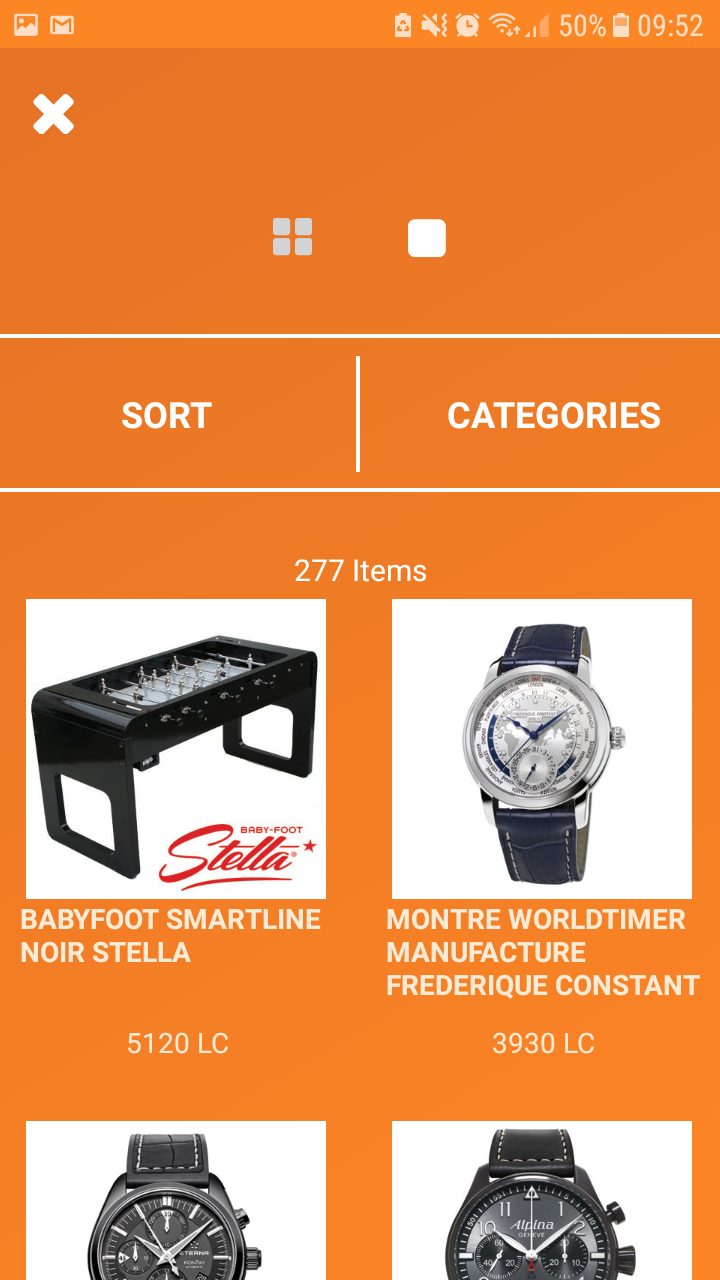Switch to single item view layout
Image resolution: width=720 pixels, height=1280 pixels.
(427, 238)
